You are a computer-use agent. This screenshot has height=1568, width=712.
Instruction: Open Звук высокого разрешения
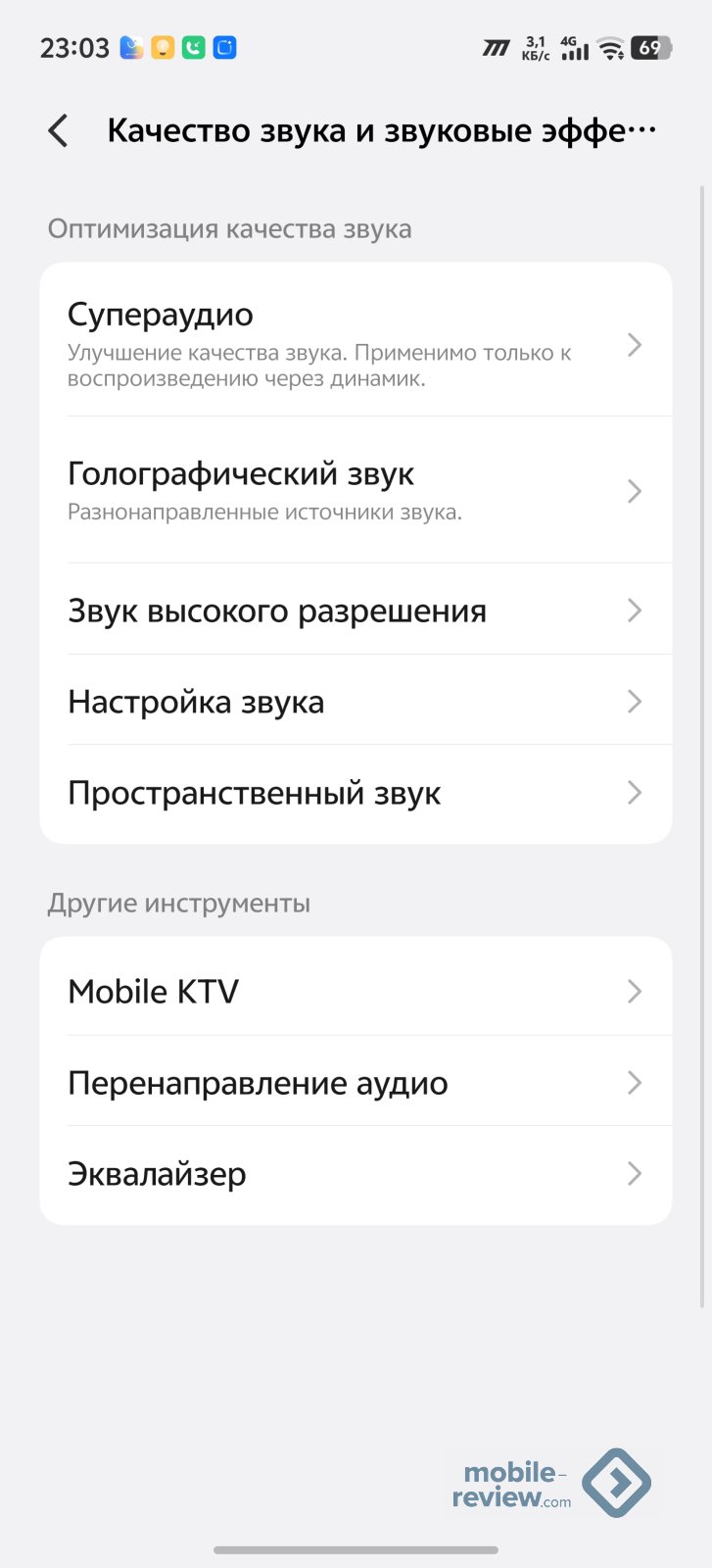point(355,610)
